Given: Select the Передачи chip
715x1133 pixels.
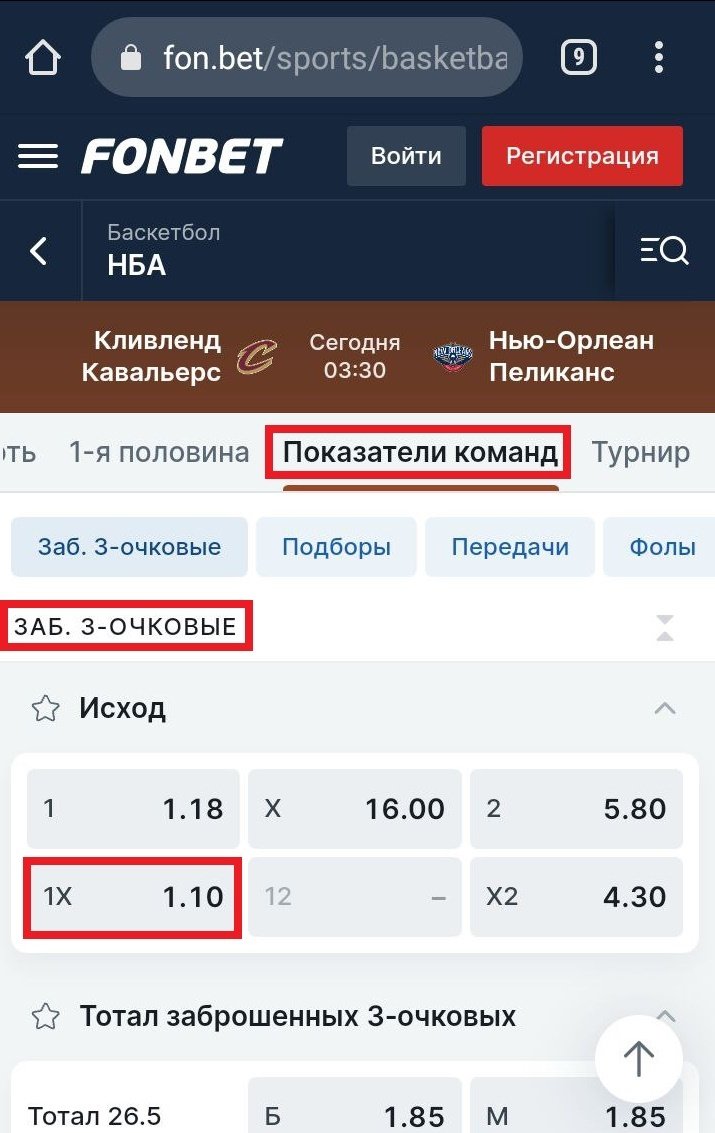Looking at the screenshot, I should click(x=510, y=547).
